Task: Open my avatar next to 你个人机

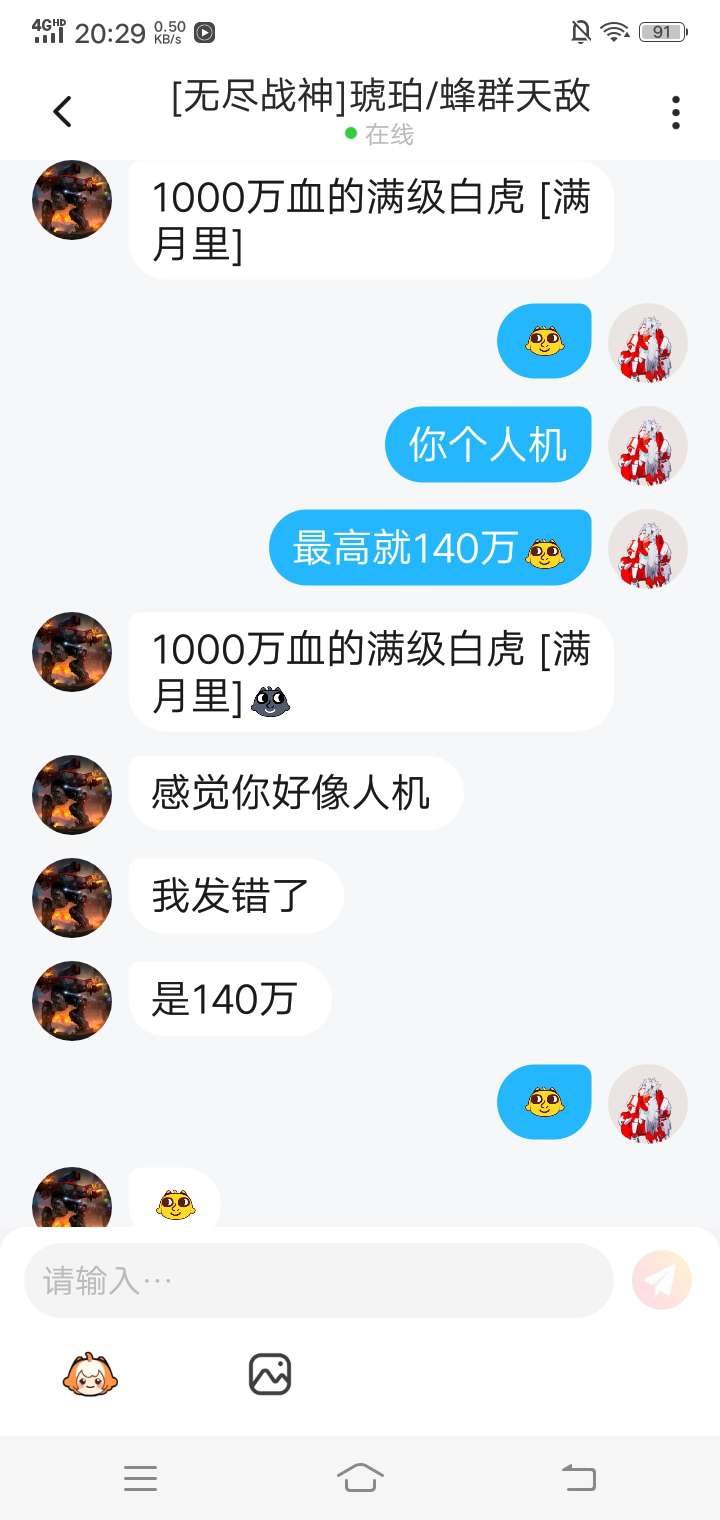Action: point(648,446)
